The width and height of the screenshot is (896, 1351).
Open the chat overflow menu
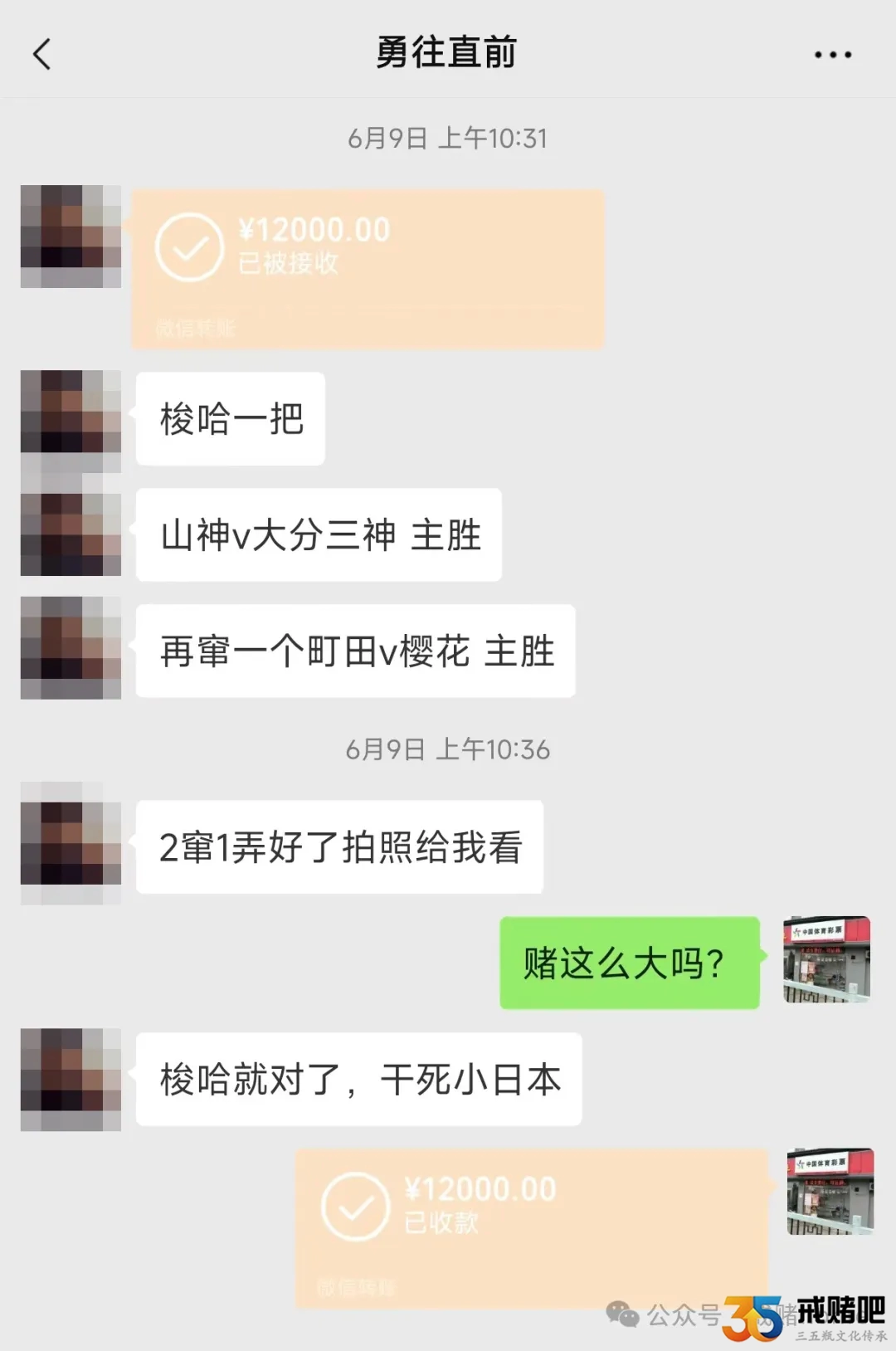832,55
